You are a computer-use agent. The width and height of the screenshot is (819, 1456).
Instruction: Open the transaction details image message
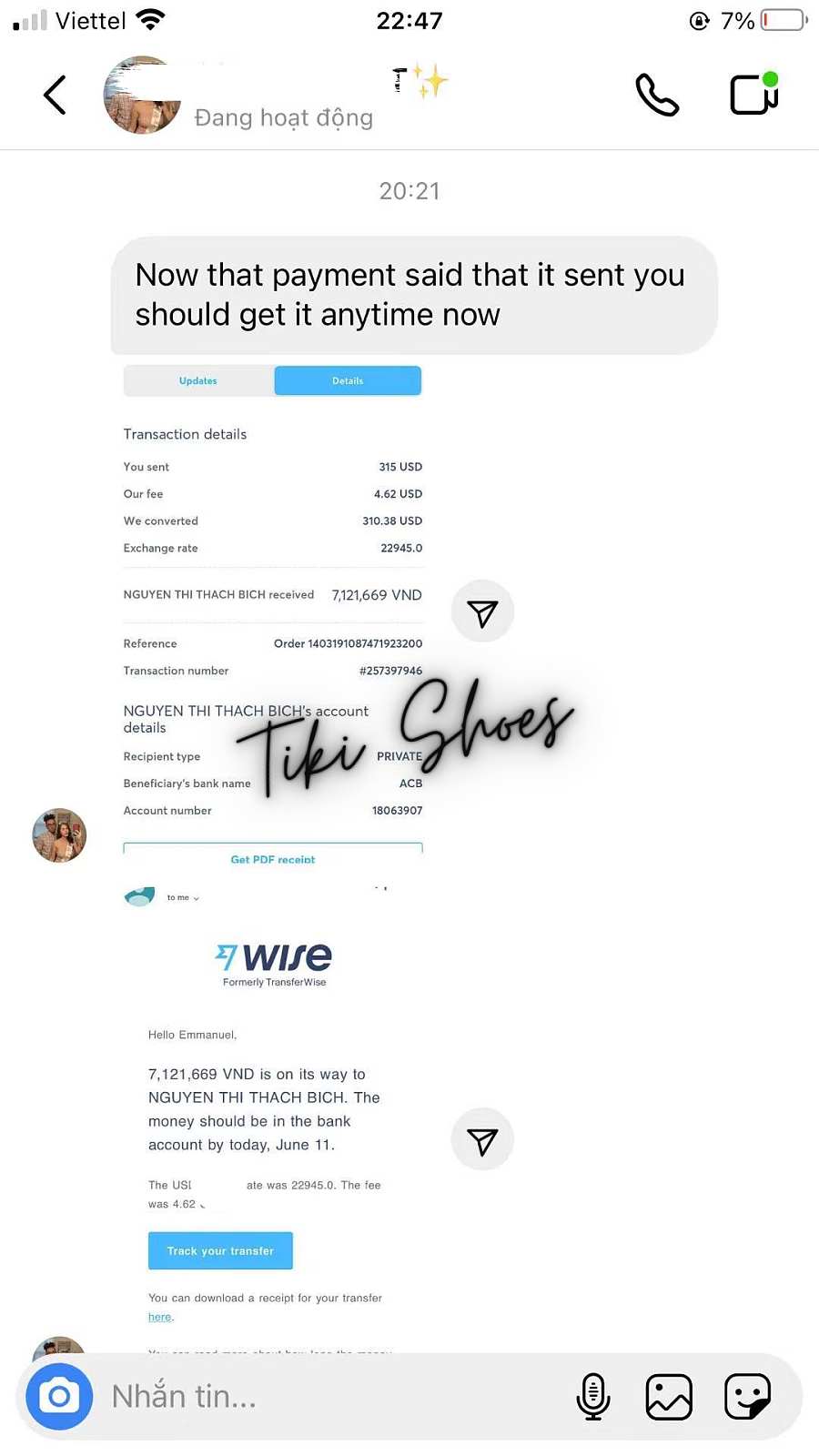[273, 610]
